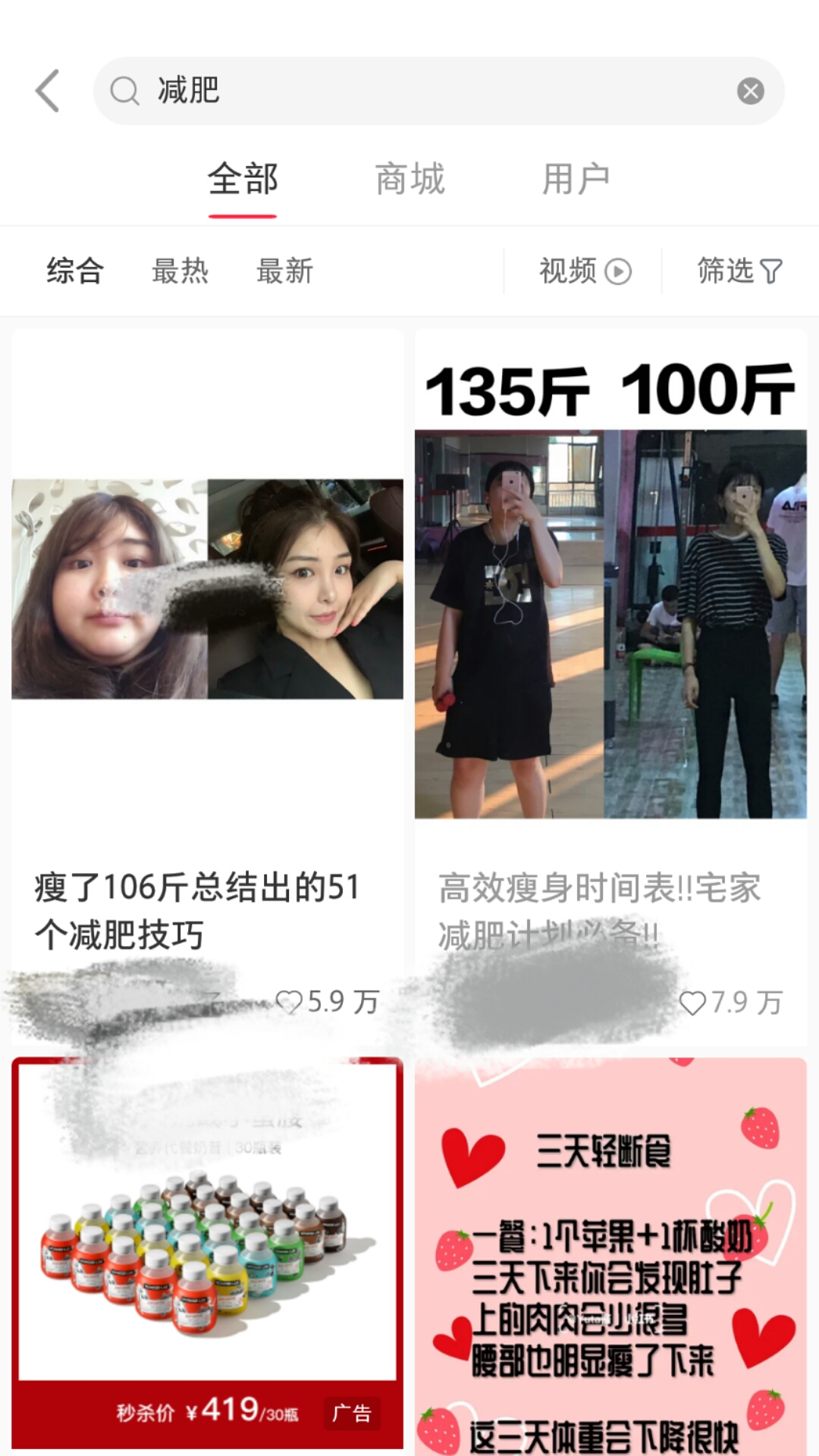Screen dimensions: 819x1456
Task: Like the 5.9万 heart on the first post
Action: 292,1001
